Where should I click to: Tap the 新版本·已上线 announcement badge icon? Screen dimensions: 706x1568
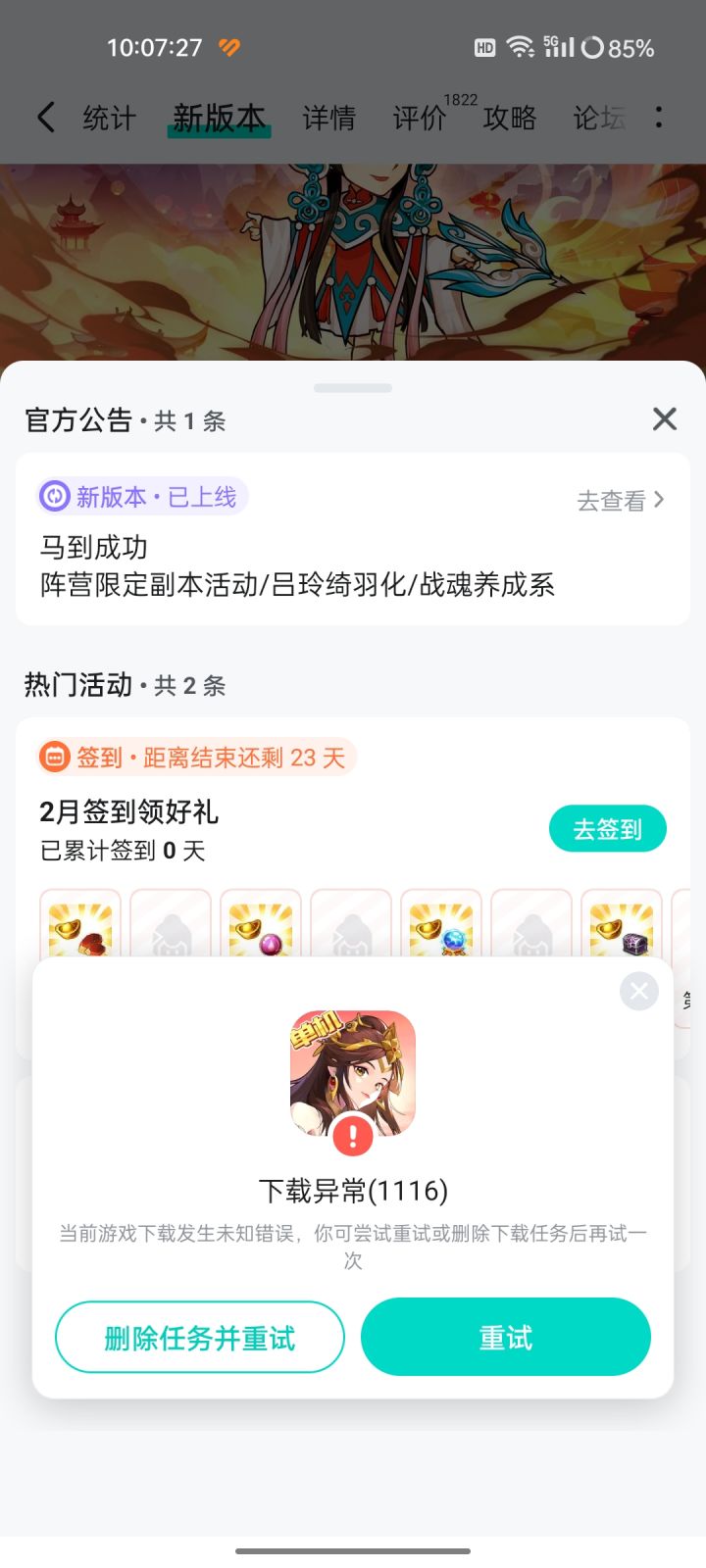(54, 497)
